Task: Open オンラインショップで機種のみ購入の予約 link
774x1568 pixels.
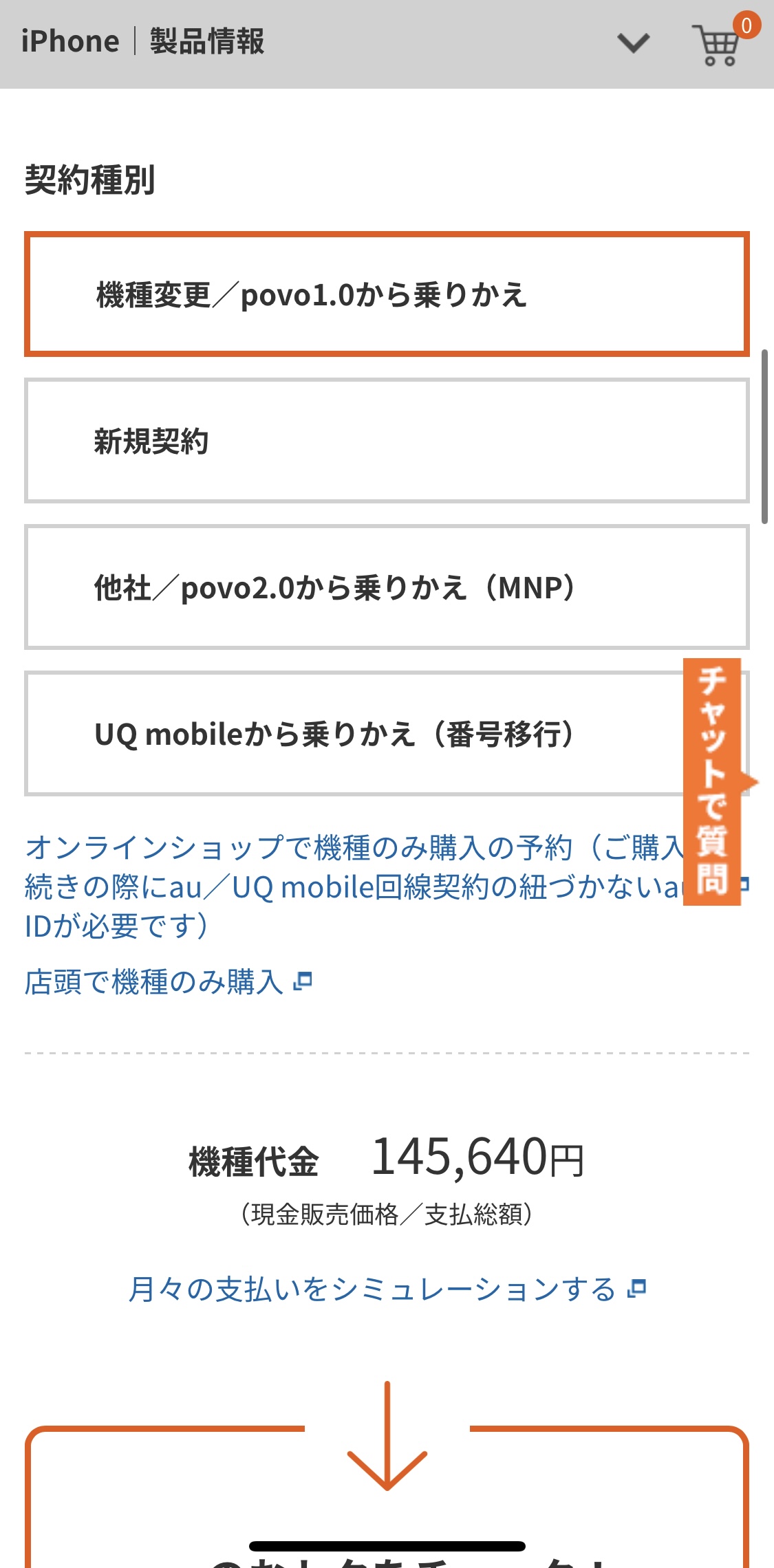Action: click(354, 886)
